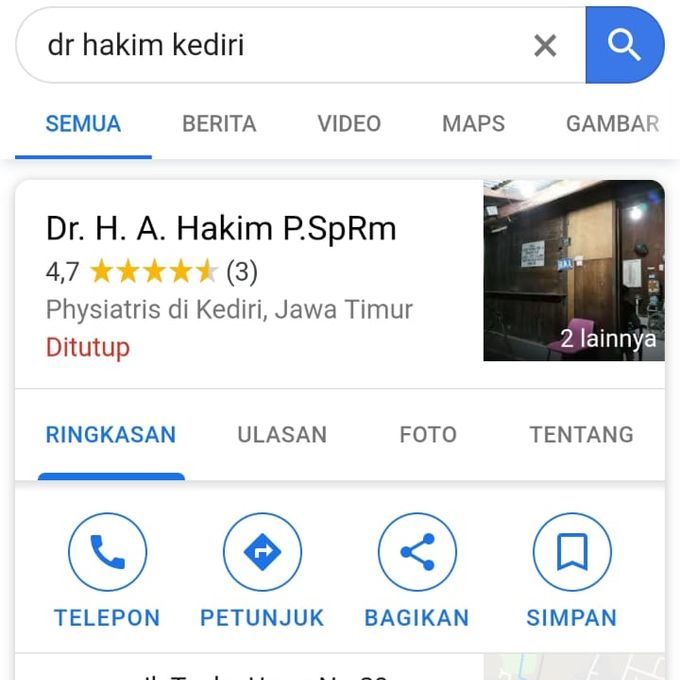Open the place photo showing '2 lainnya'

(573, 270)
